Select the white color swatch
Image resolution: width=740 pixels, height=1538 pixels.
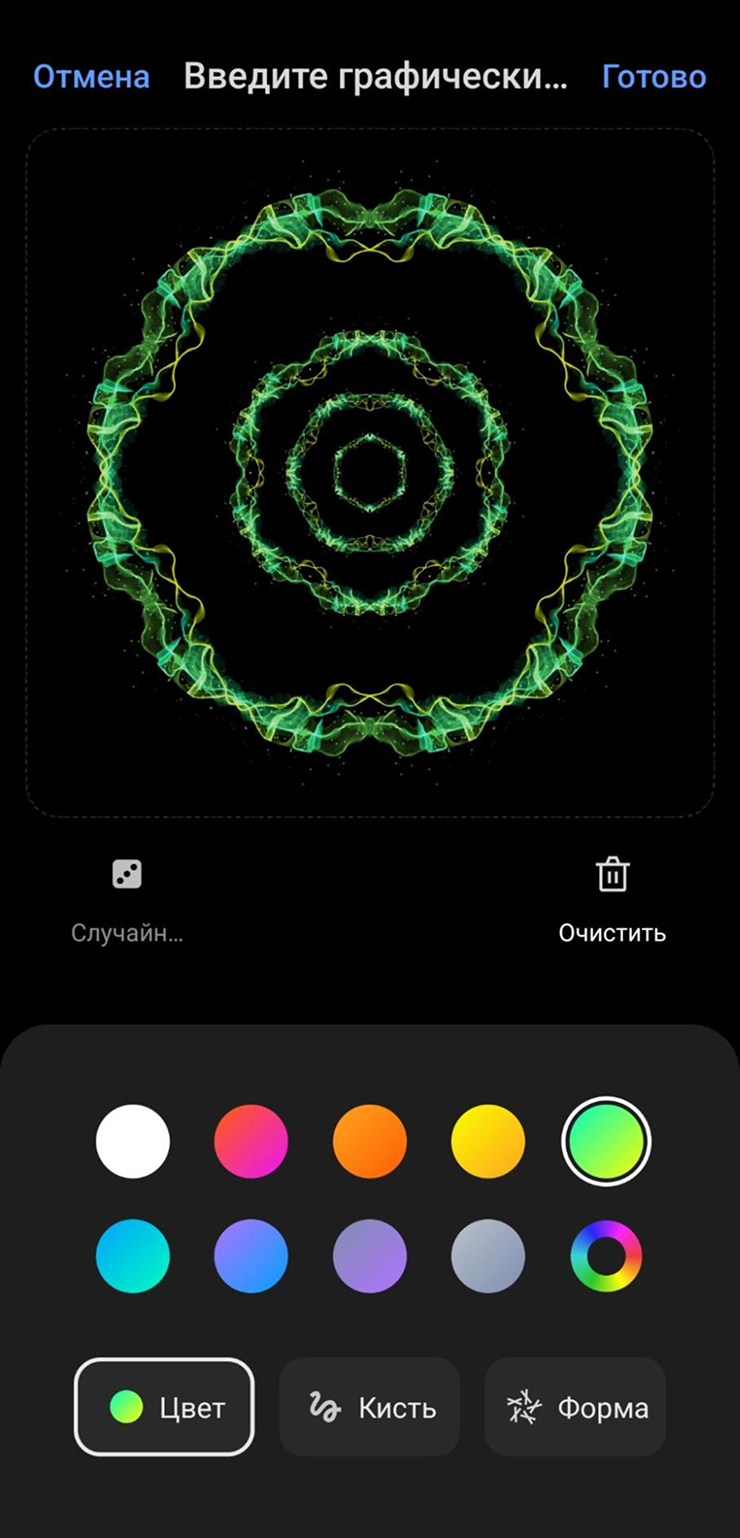[133, 1141]
